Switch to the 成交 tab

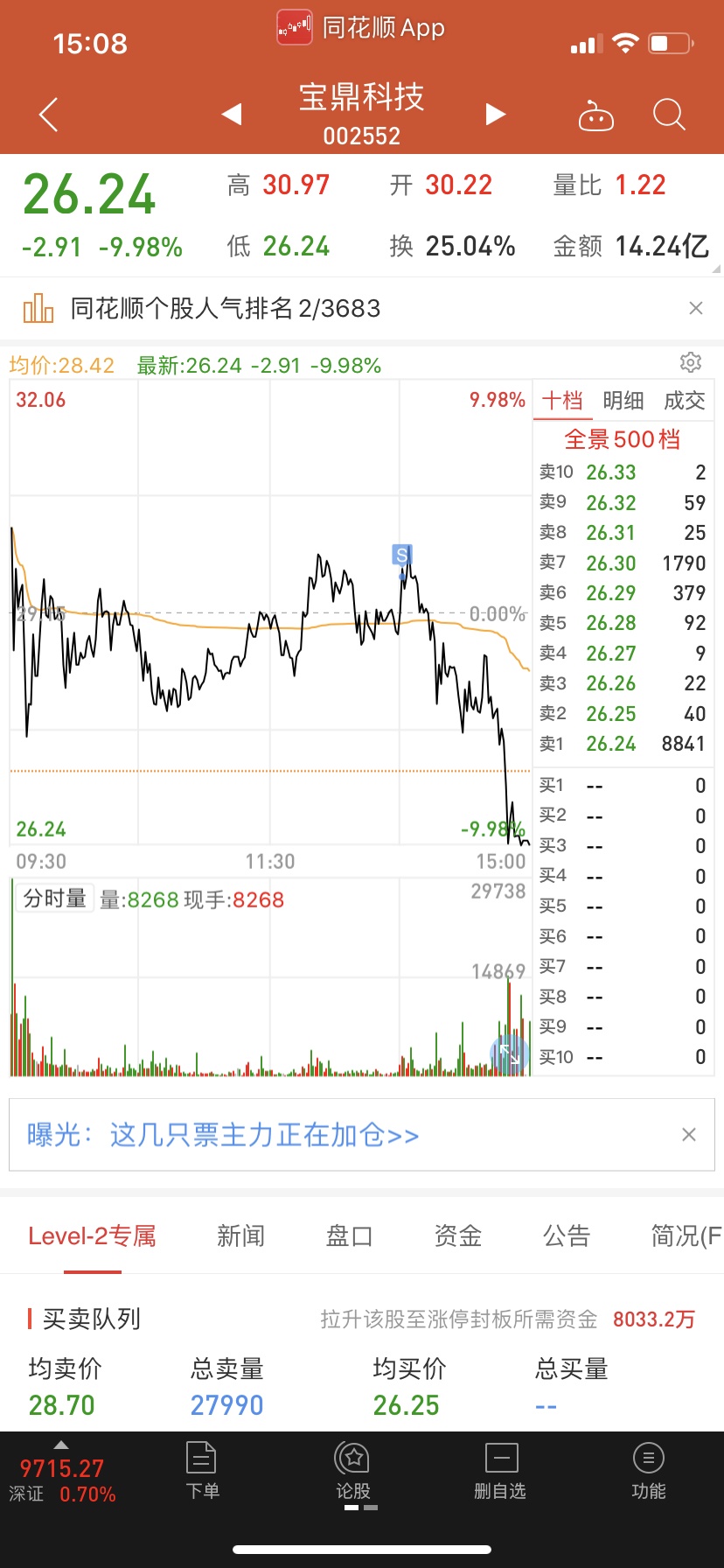(x=685, y=401)
